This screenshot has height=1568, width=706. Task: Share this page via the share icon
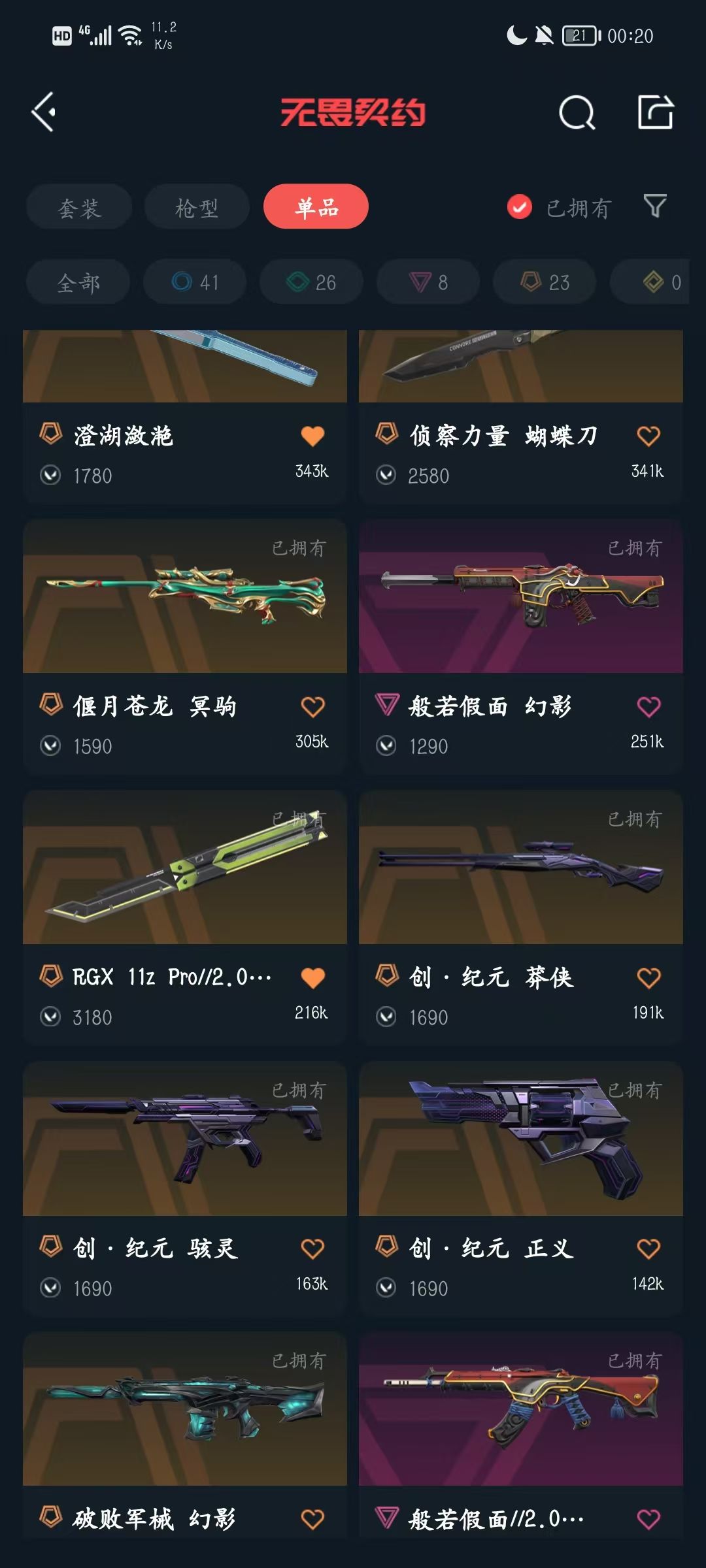[656, 112]
